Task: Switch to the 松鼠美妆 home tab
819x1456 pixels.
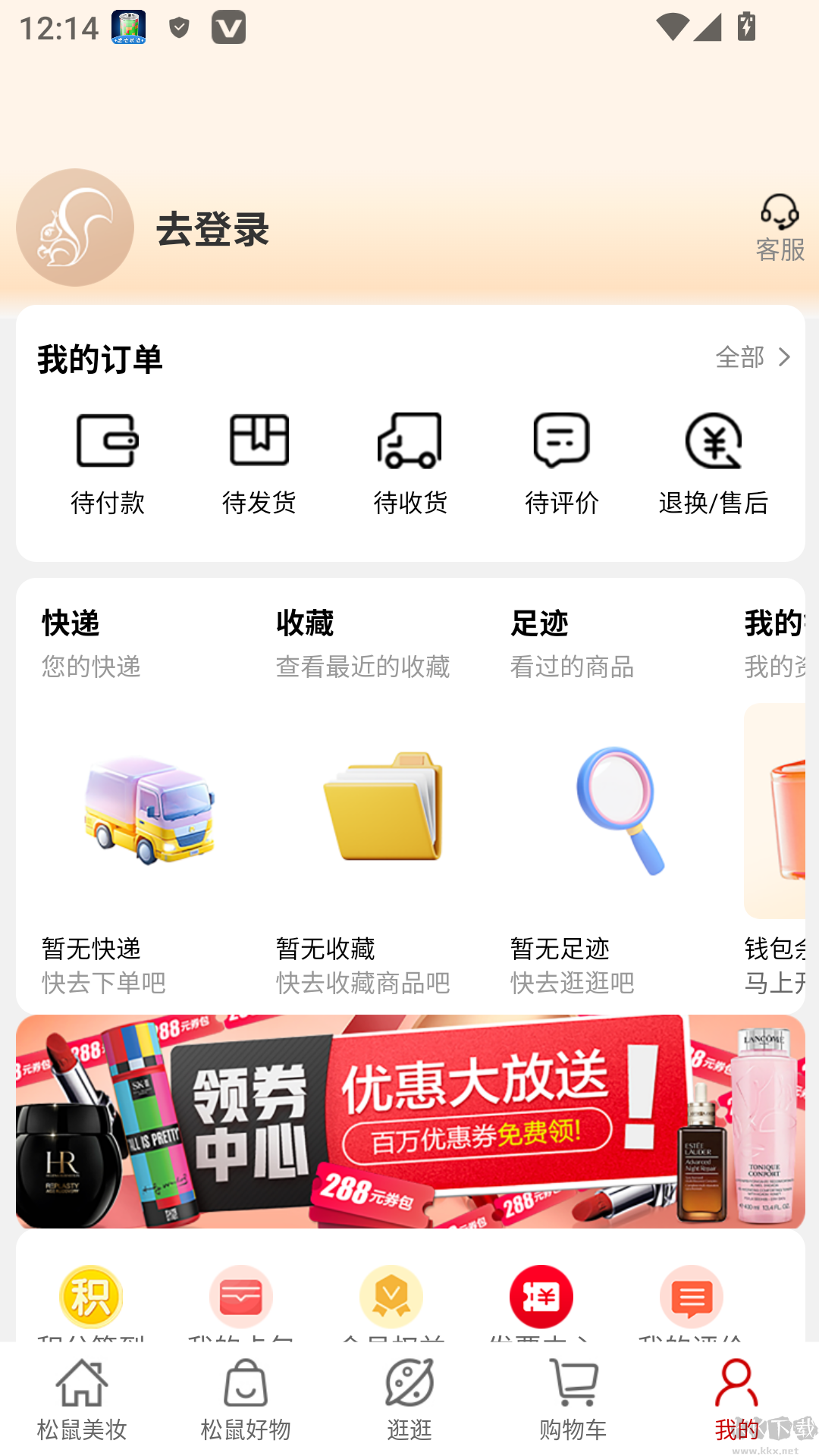Action: tap(83, 1399)
